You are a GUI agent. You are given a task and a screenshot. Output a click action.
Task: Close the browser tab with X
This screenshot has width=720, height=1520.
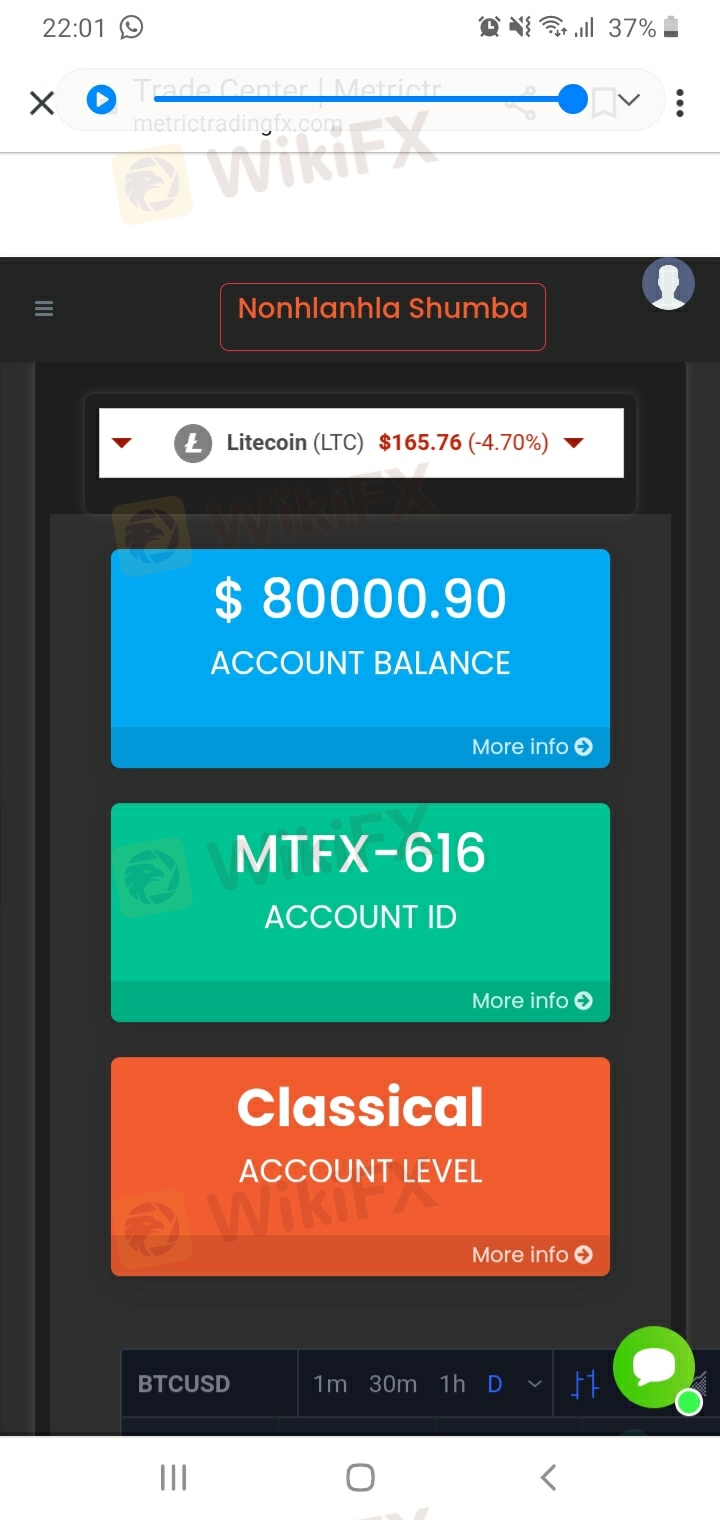tap(41, 102)
